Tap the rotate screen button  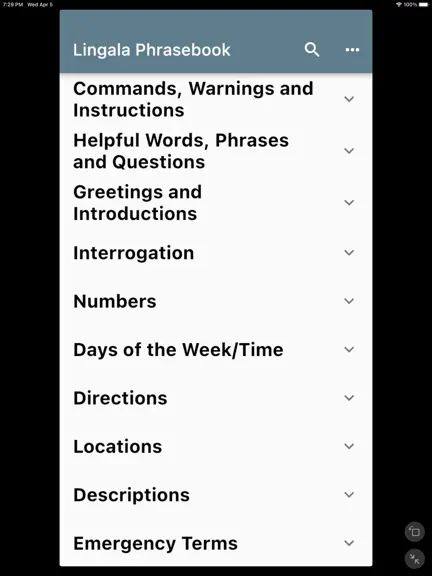pos(414,532)
